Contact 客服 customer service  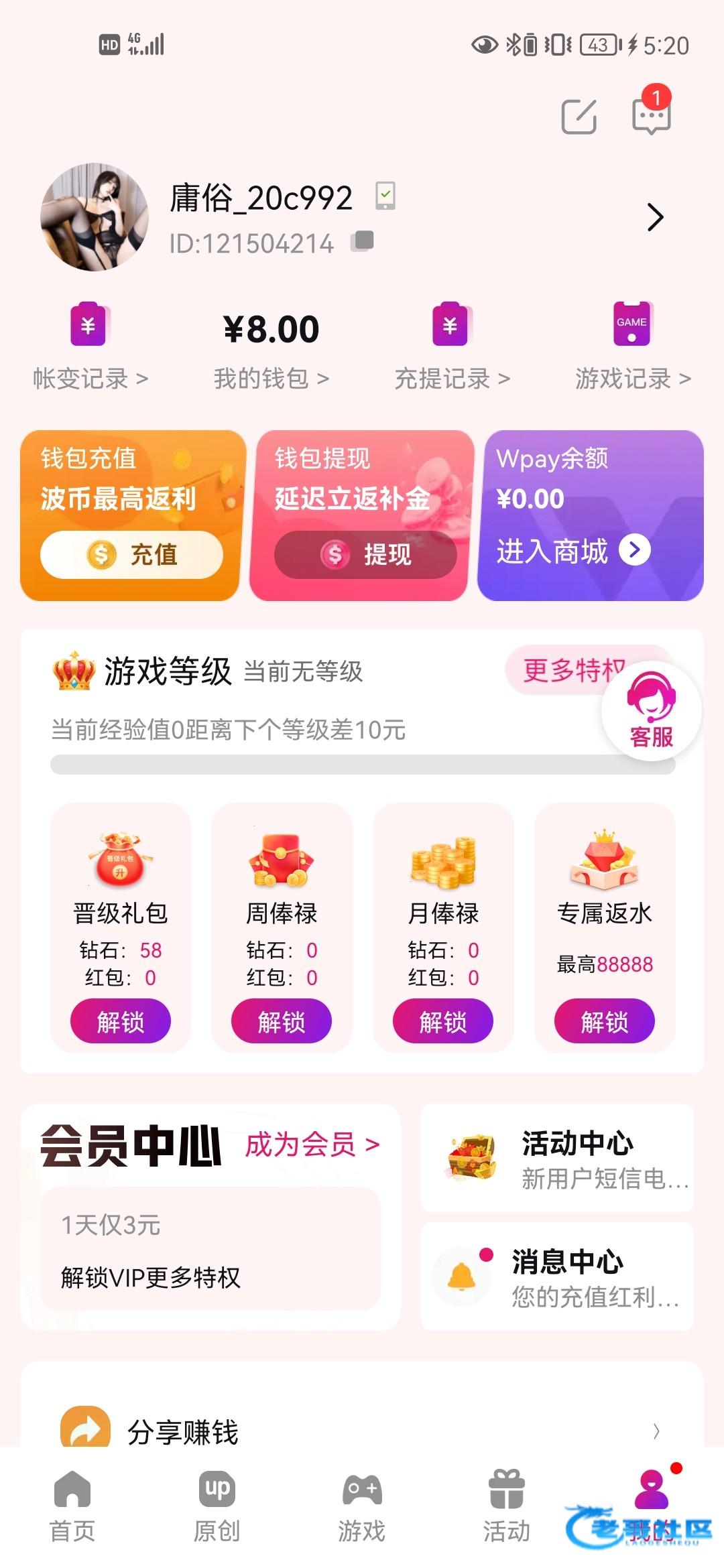tap(651, 712)
